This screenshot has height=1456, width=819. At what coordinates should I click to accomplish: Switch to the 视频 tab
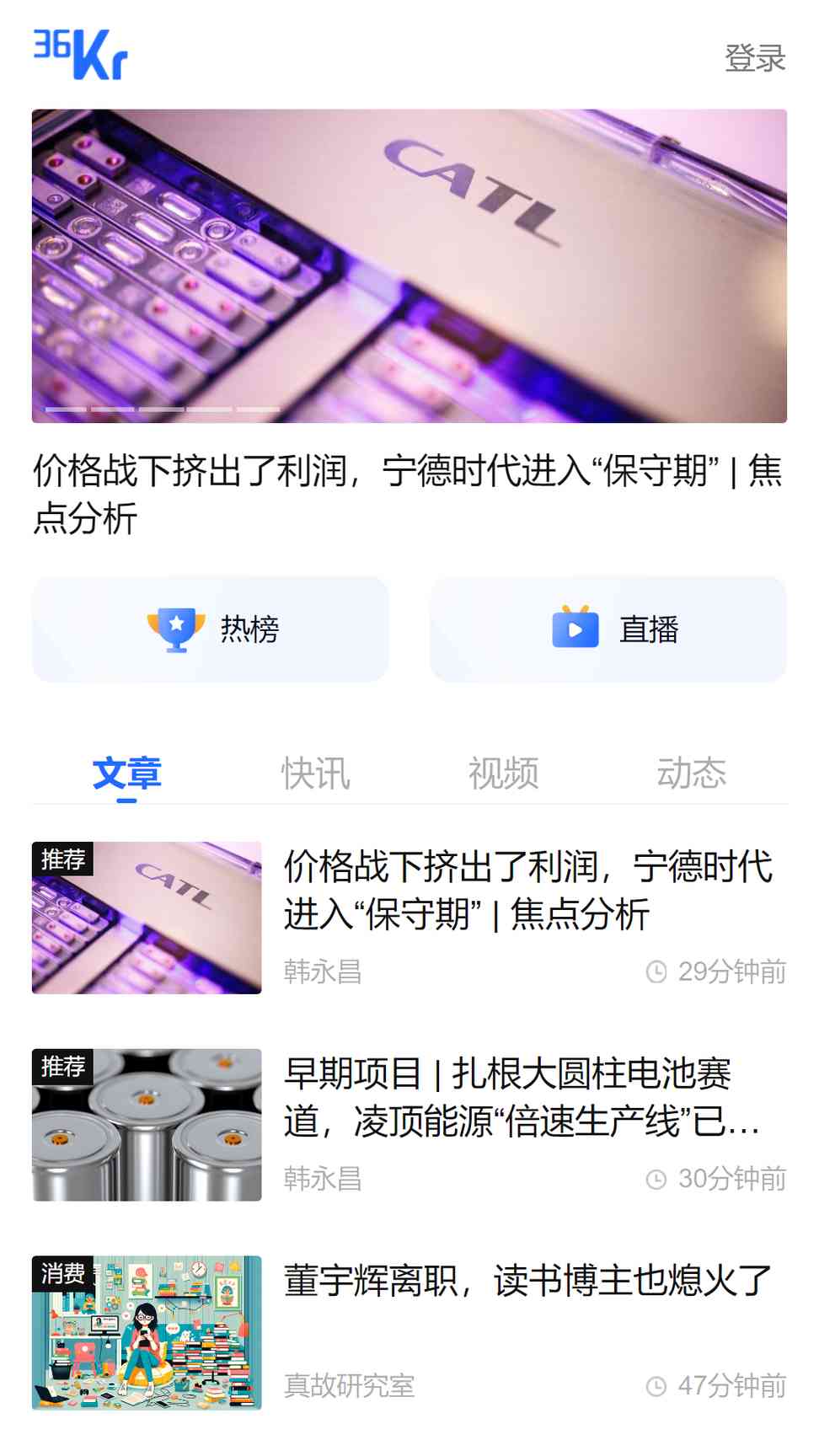[503, 773]
